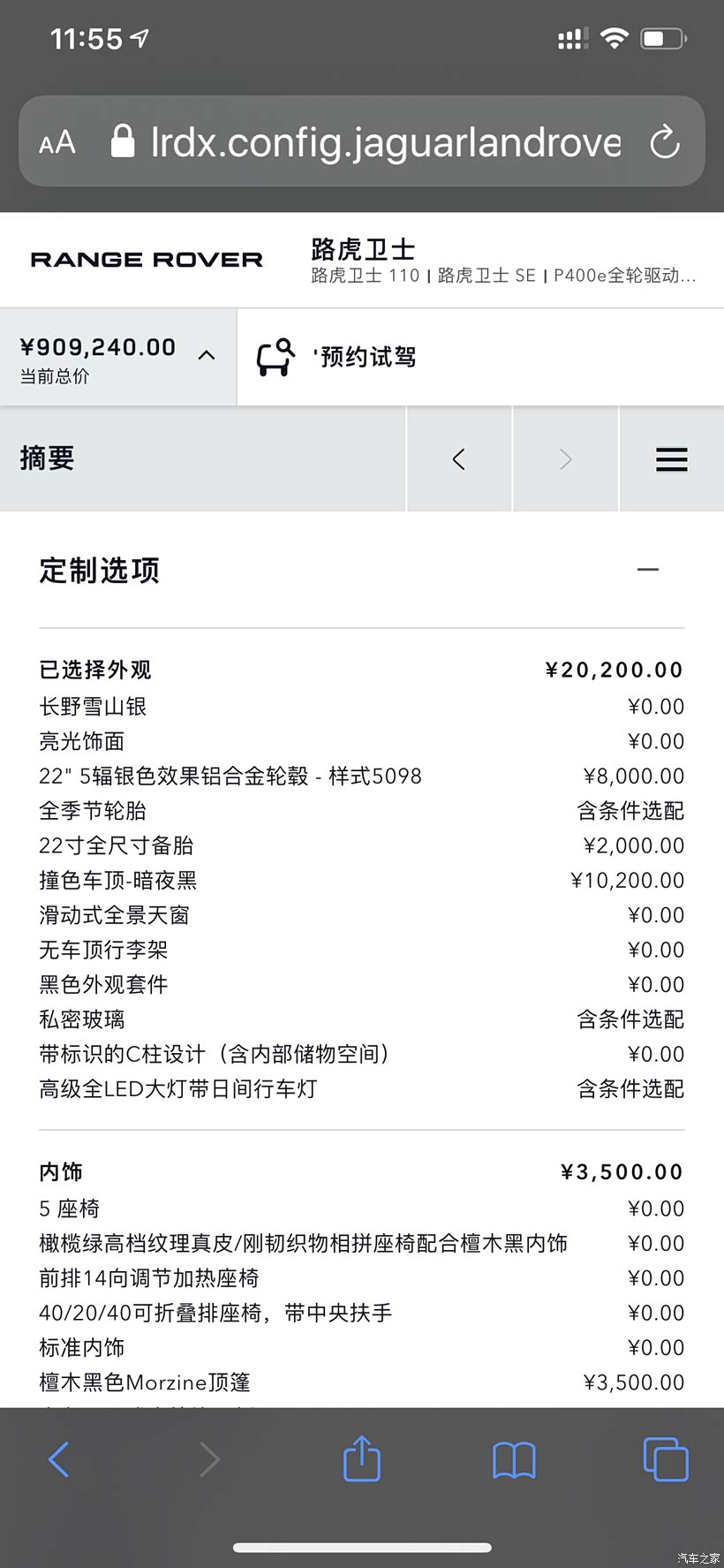The image size is (724, 1568).
Task: Show open Safari tabs
Action: [x=665, y=1459]
